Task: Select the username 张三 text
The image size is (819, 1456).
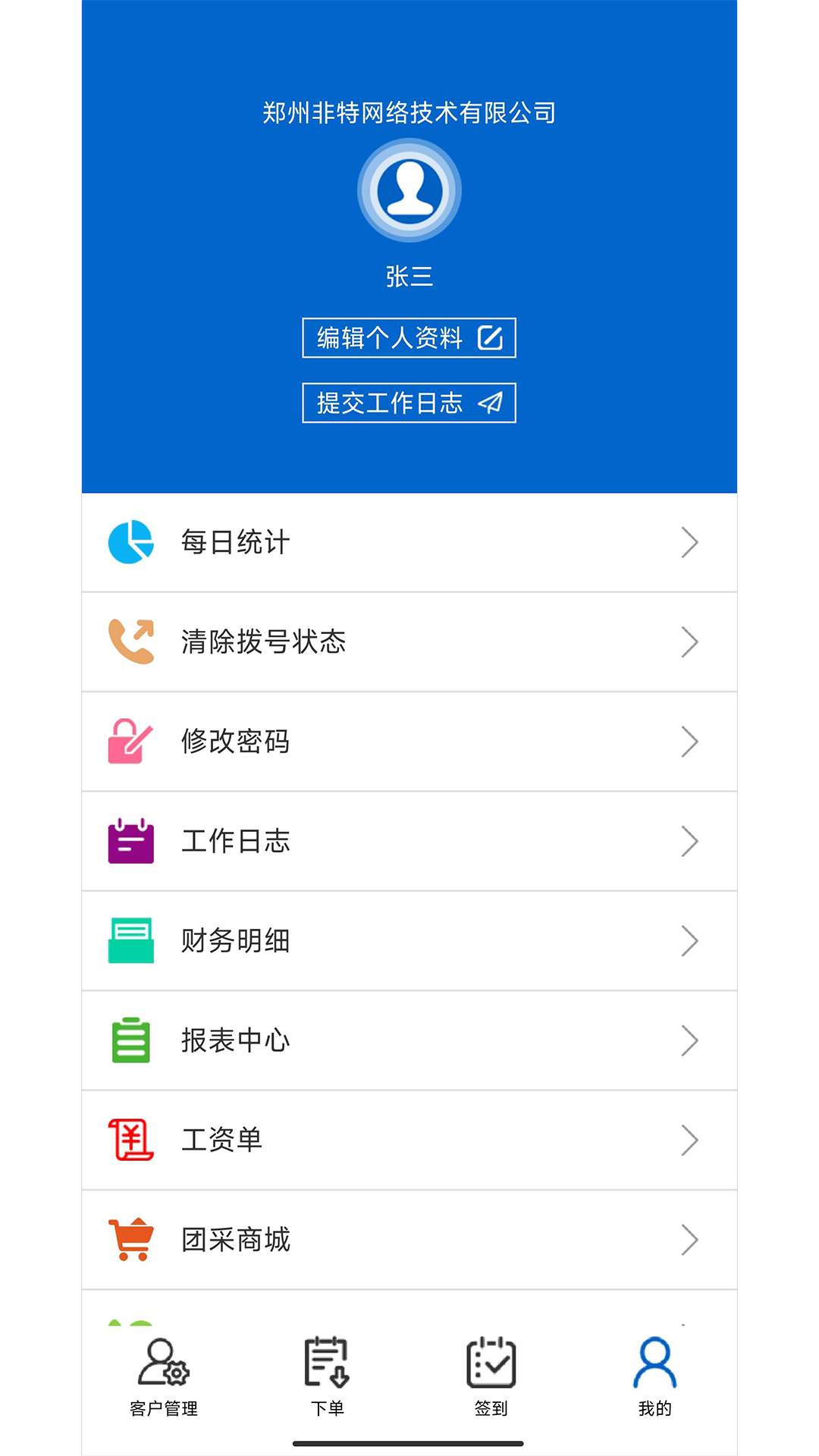Action: pos(409,277)
